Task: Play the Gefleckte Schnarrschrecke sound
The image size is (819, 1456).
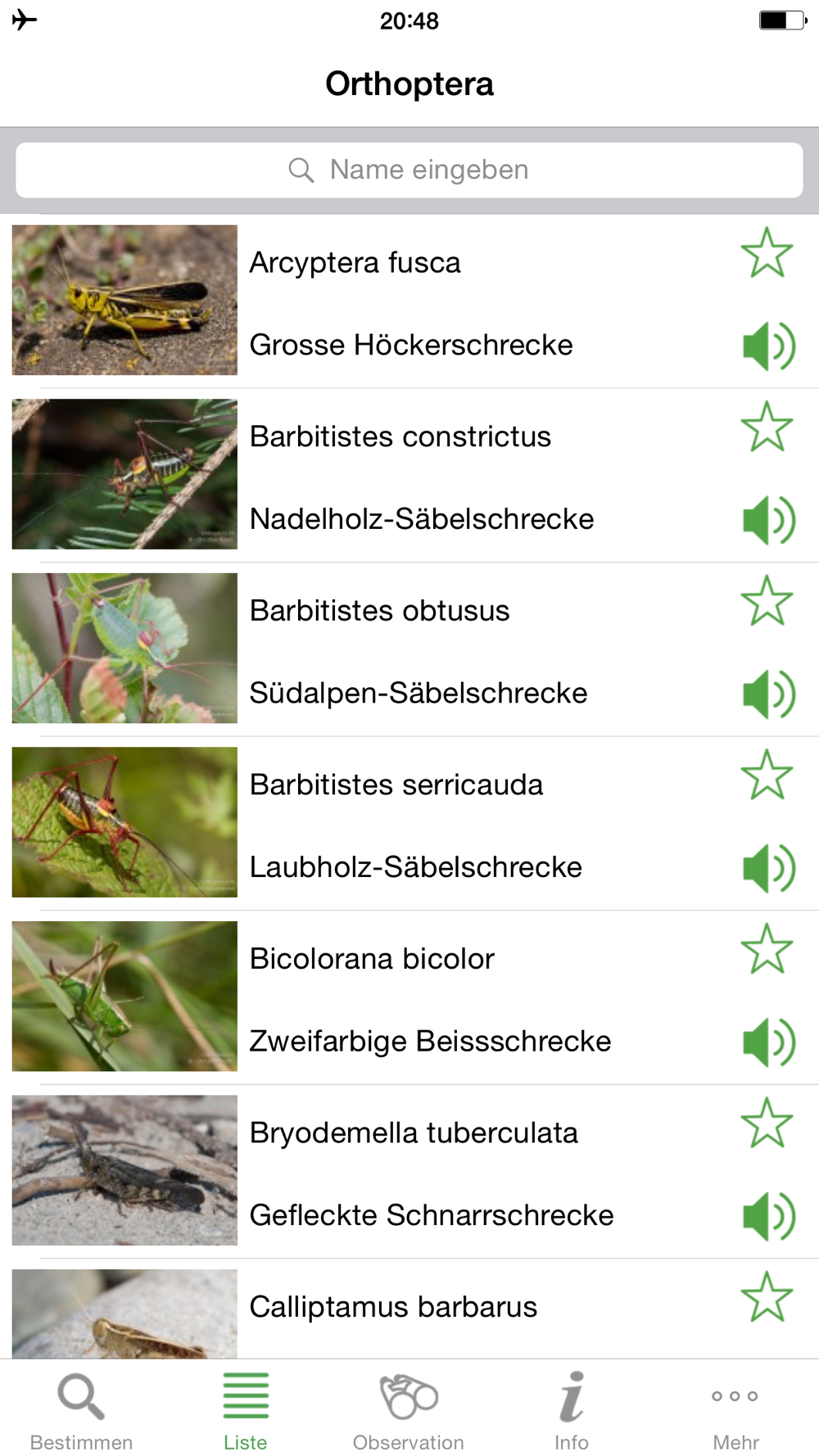Action: click(x=769, y=1216)
